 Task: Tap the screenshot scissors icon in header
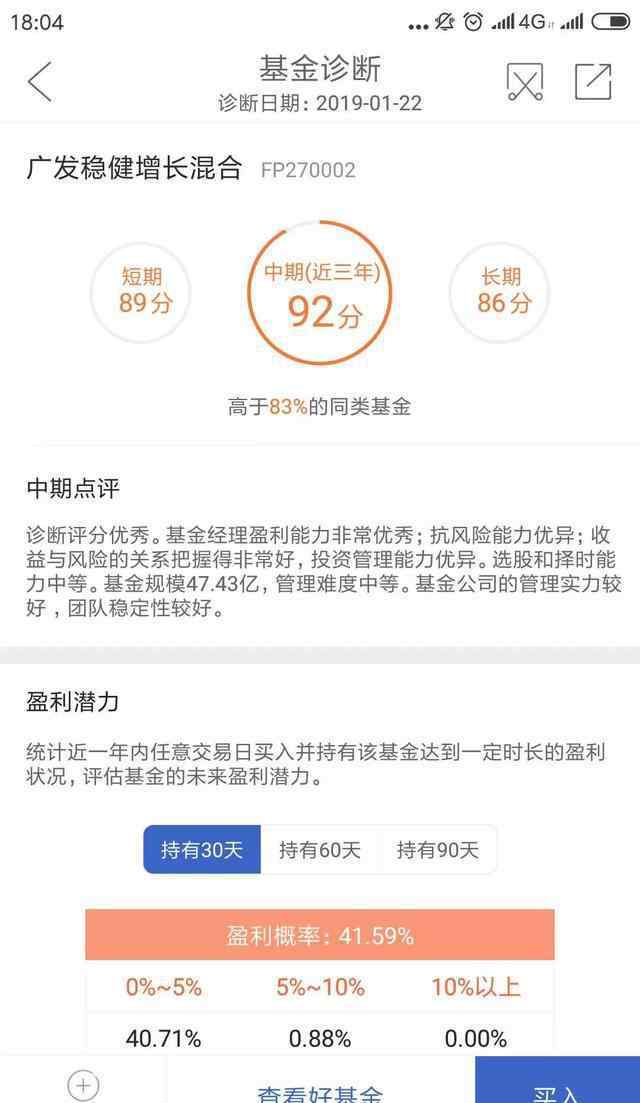coord(525,82)
